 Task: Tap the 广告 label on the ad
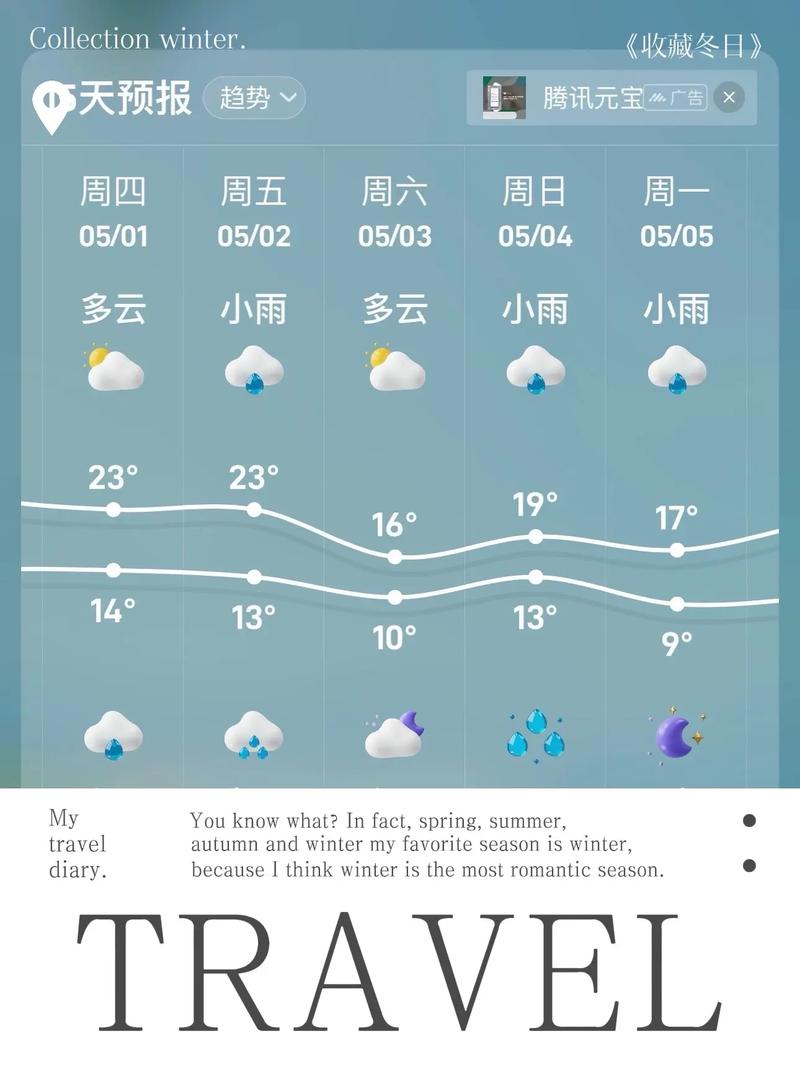click(x=678, y=98)
